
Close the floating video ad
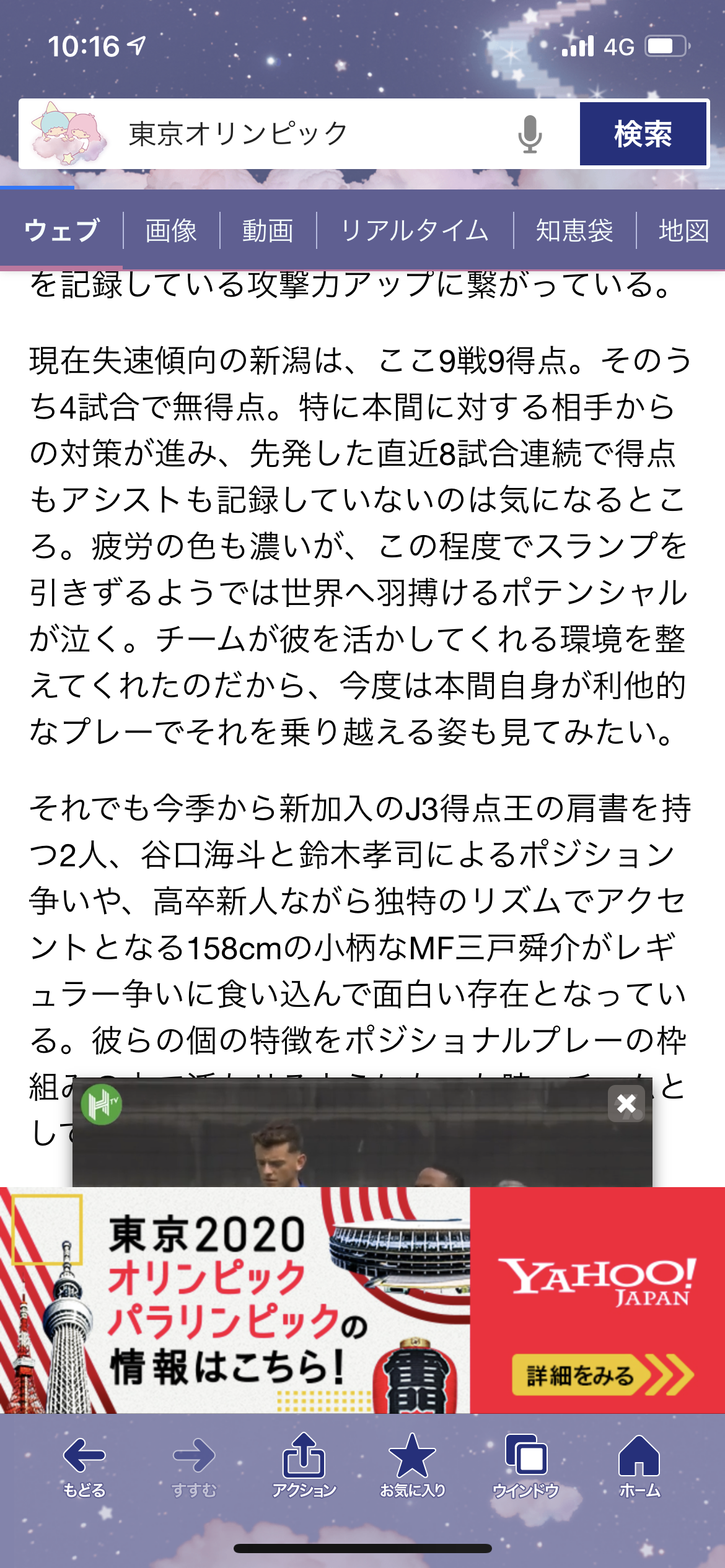coord(626,1104)
